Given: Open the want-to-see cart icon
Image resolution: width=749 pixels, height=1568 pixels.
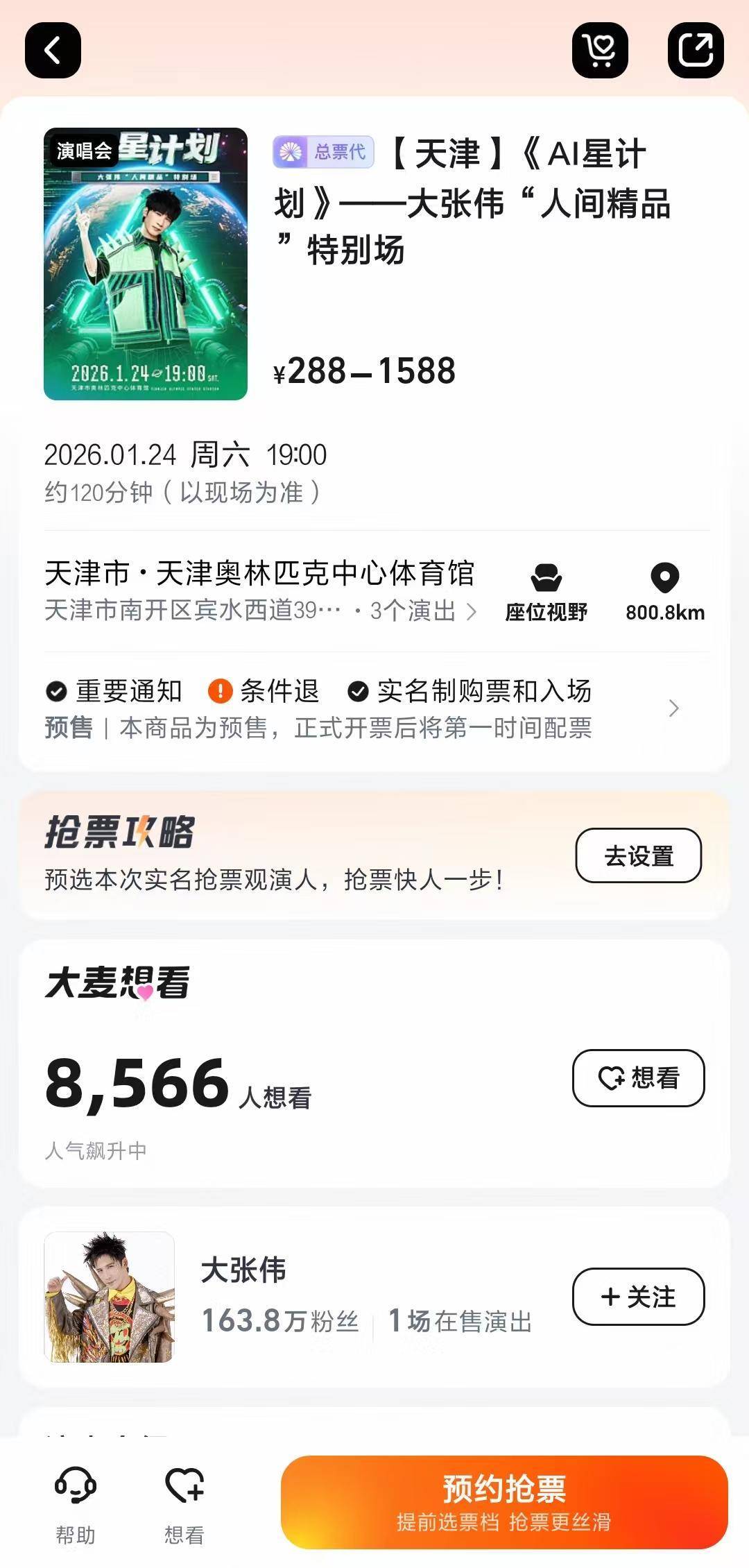Looking at the screenshot, I should coord(600,50).
